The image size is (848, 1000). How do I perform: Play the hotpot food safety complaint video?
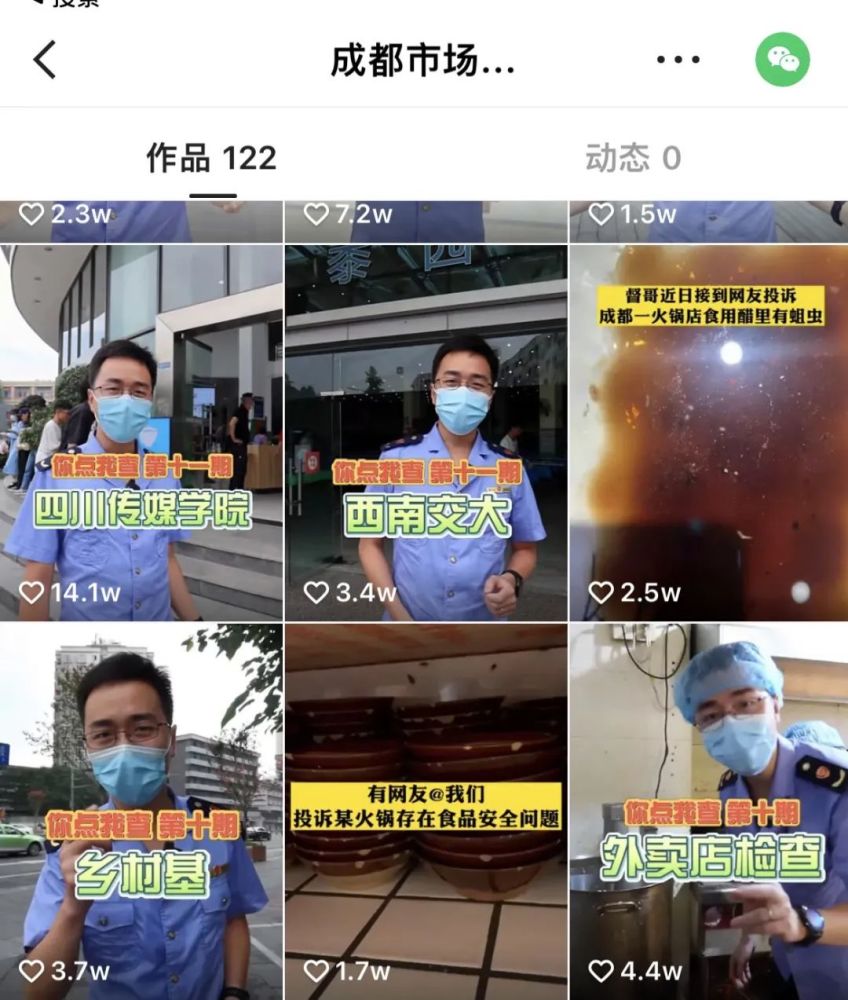425,810
